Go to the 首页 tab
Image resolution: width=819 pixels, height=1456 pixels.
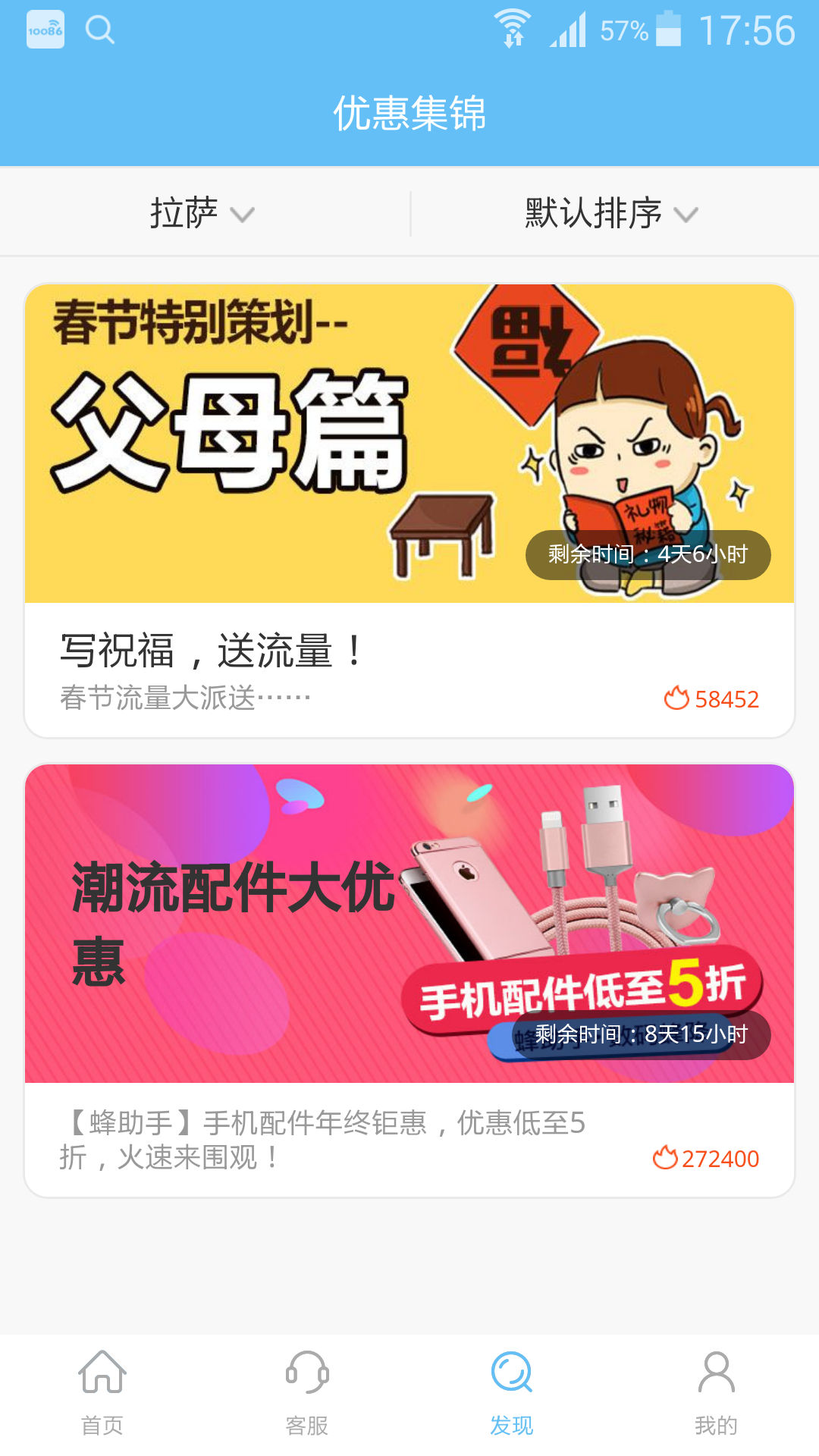click(102, 1394)
